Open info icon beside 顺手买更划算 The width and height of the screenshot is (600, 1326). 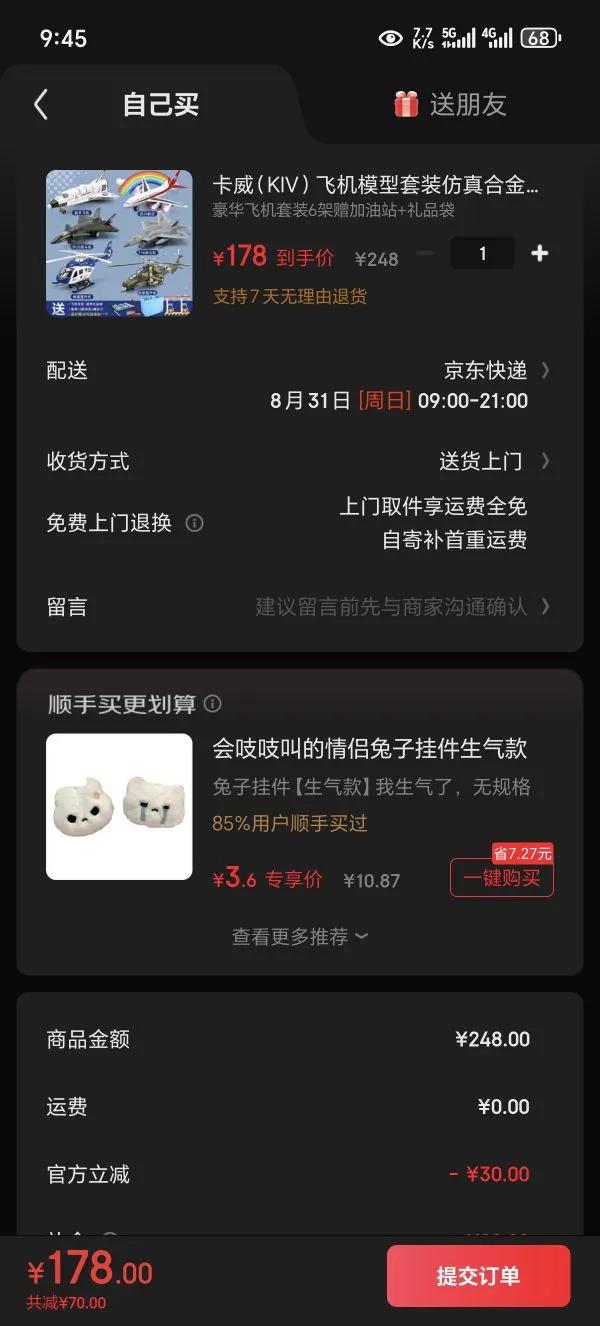pyautogui.click(x=213, y=704)
